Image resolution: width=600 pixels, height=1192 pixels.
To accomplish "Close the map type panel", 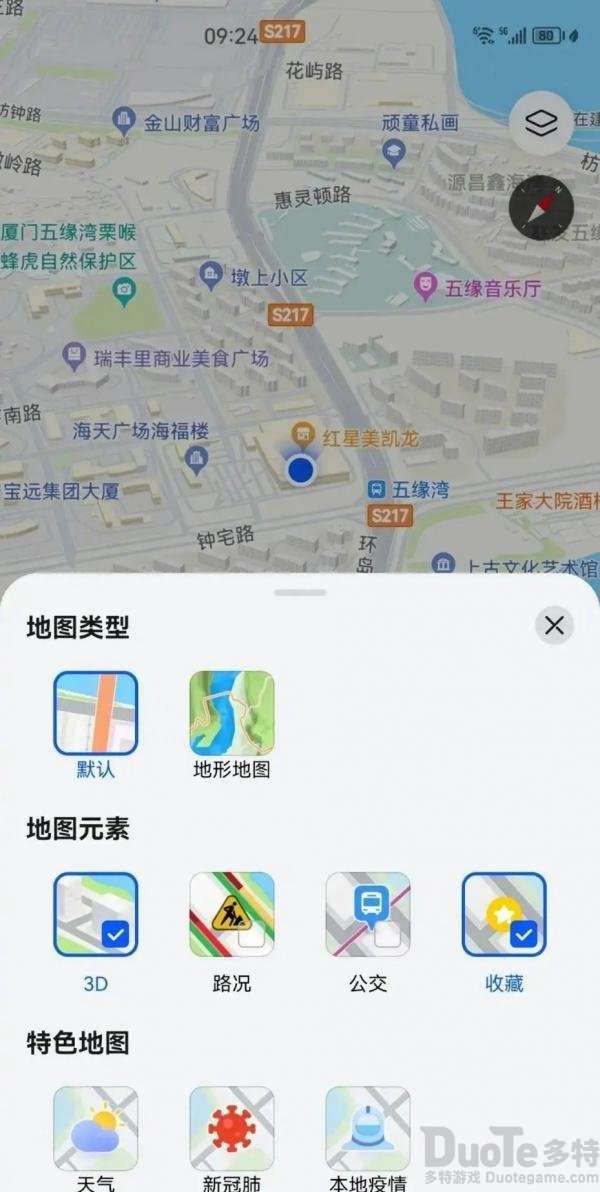I will pyautogui.click(x=554, y=625).
